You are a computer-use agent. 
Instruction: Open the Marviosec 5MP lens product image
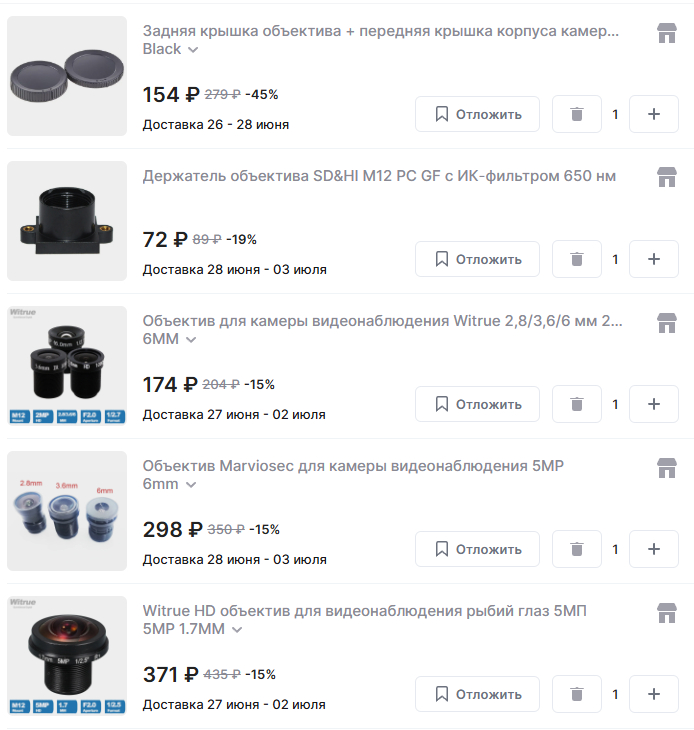67,511
